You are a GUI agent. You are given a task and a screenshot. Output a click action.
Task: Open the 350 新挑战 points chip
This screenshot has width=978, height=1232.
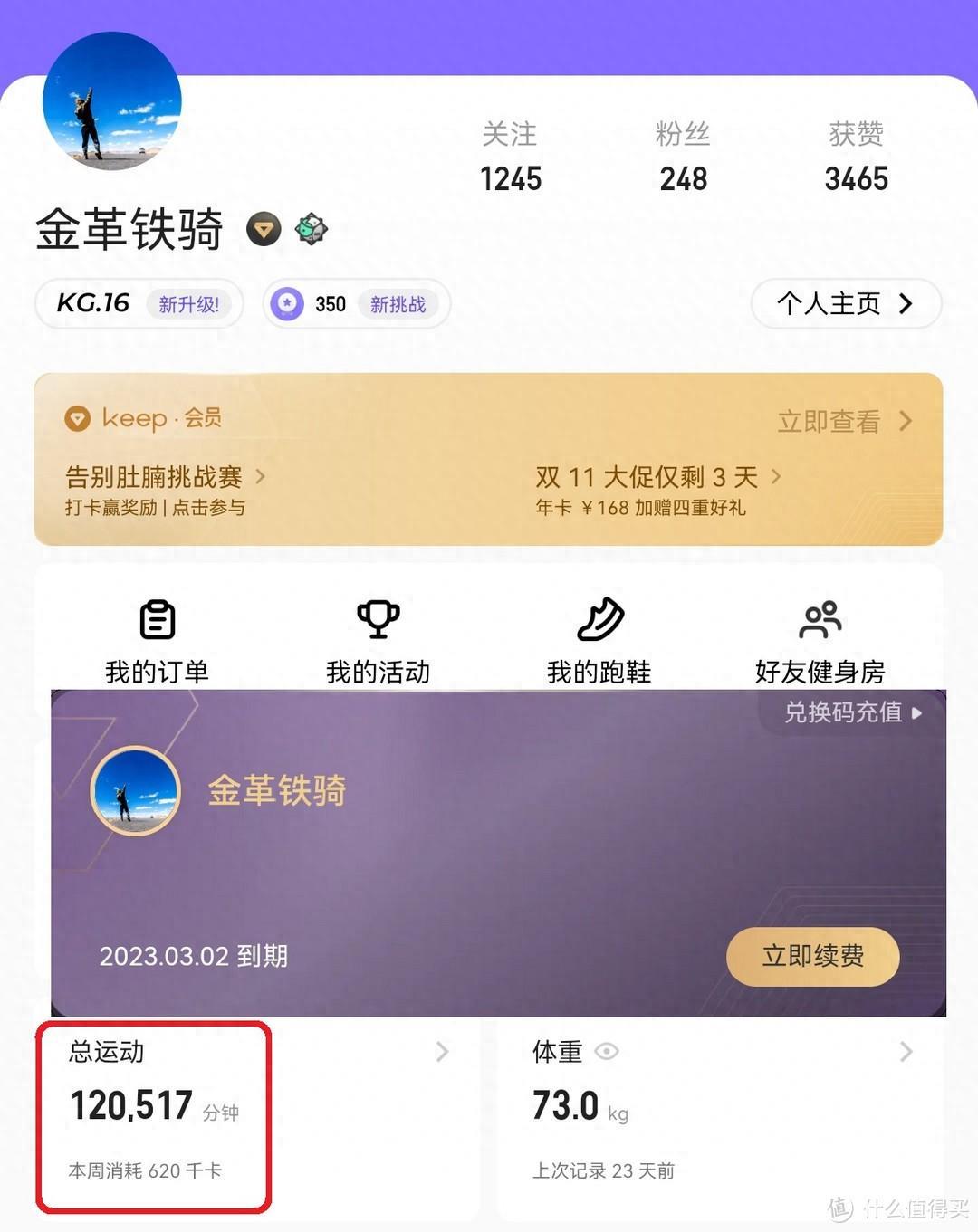tap(357, 304)
